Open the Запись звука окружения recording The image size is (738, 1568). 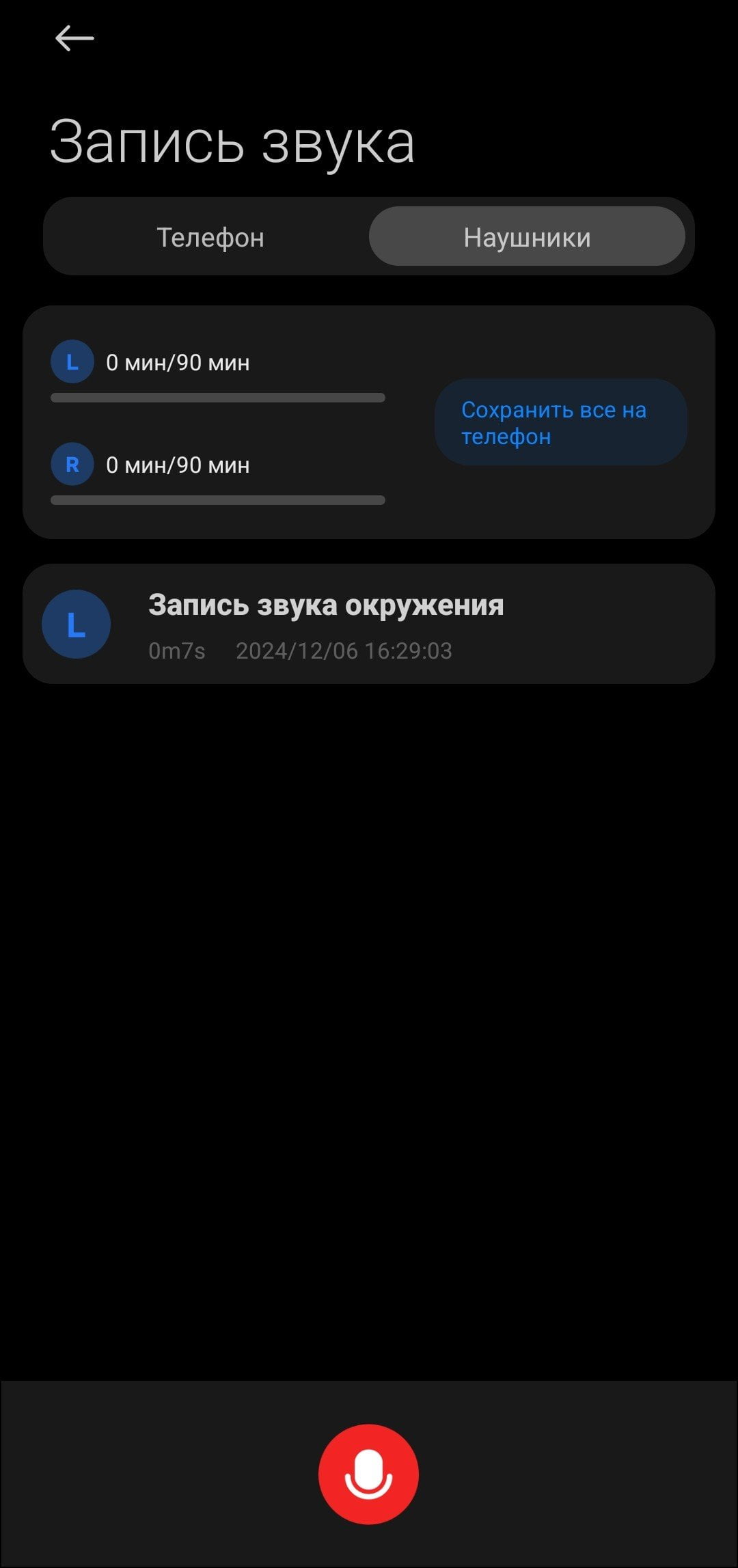[369, 624]
